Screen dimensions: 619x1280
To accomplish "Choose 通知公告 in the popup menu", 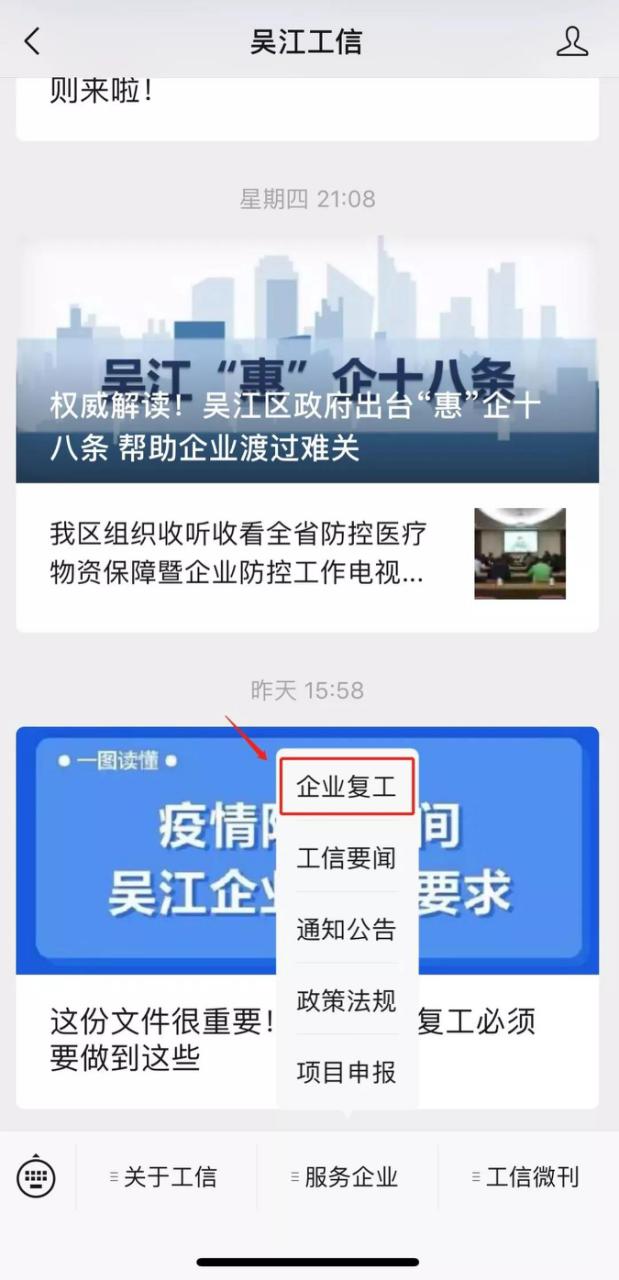I will [x=346, y=929].
